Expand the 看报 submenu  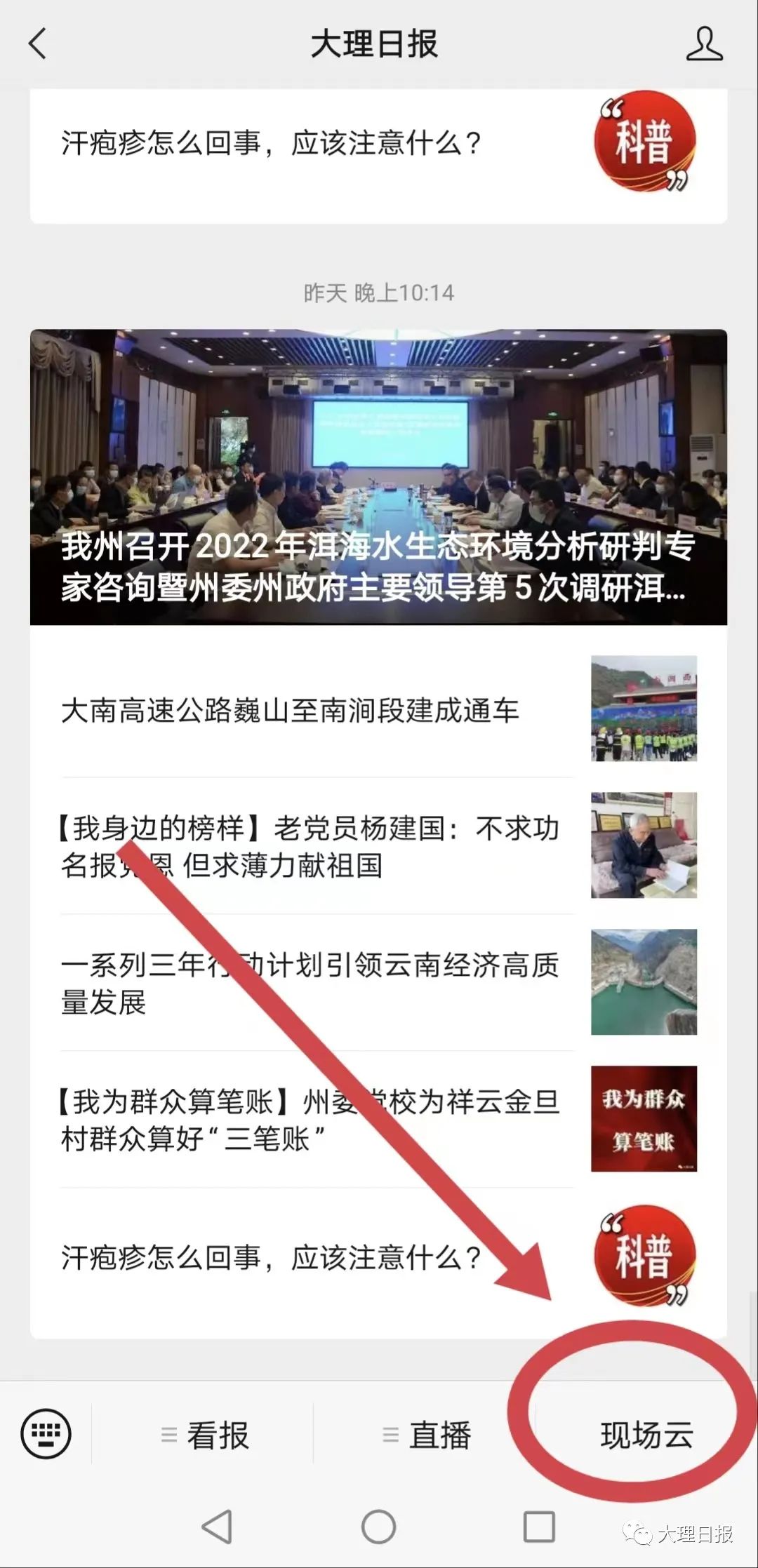[168, 1435]
